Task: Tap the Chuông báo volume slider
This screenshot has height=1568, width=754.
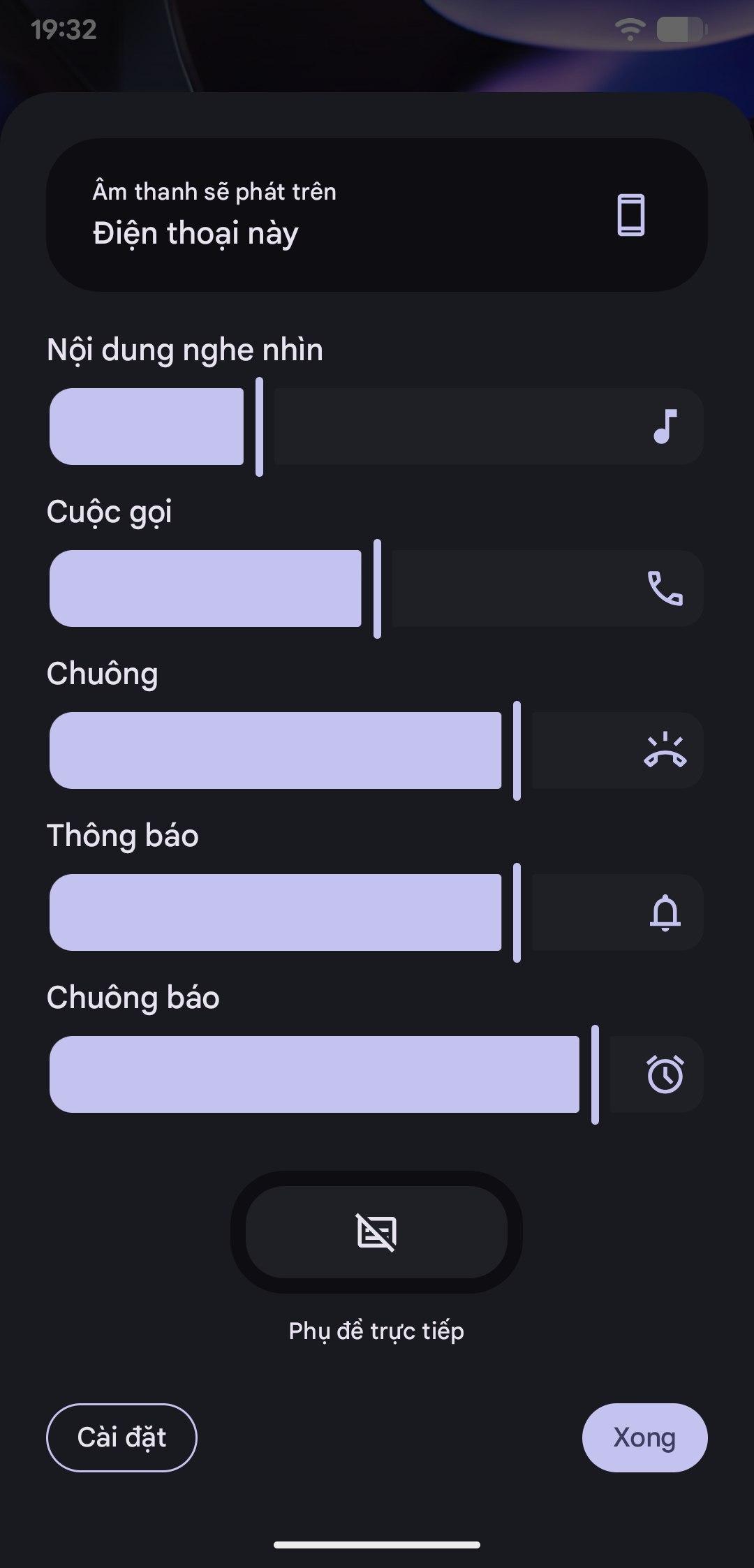Action: (x=376, y=1074)
